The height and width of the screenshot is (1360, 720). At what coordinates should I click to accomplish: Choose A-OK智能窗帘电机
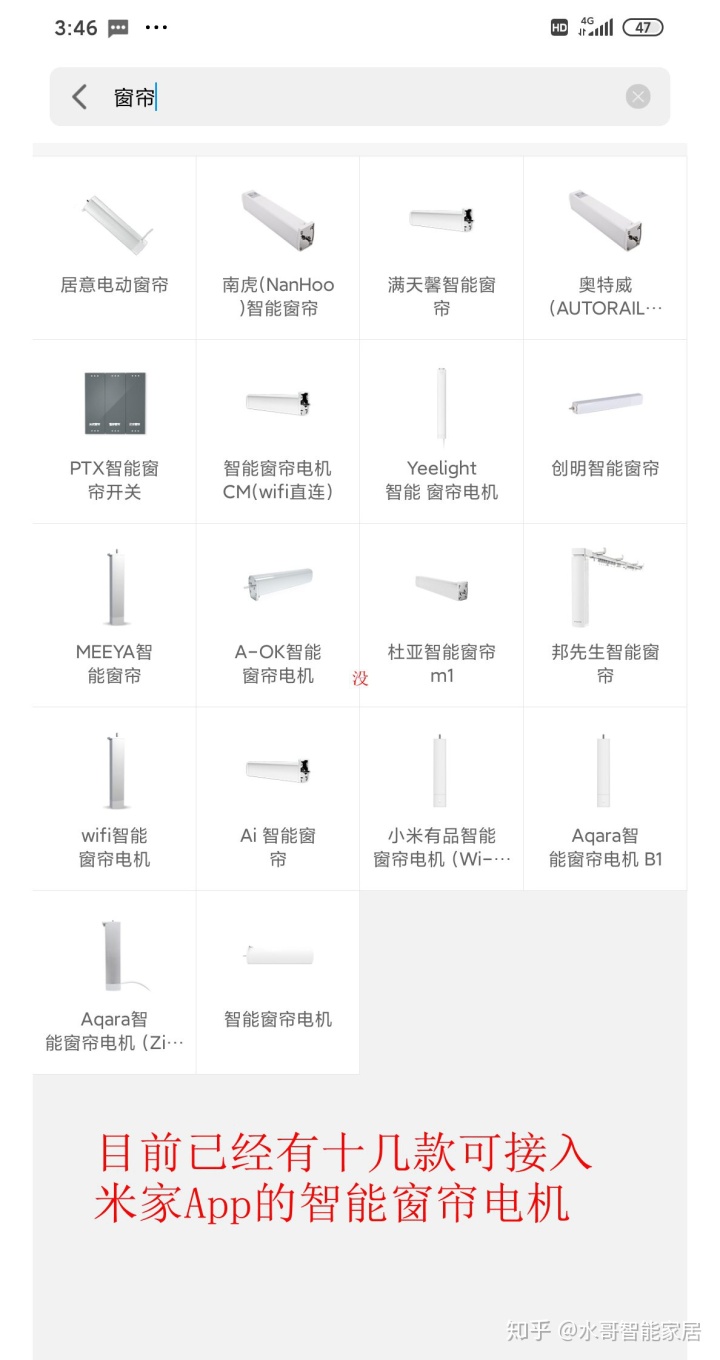(x=278, y=615)
